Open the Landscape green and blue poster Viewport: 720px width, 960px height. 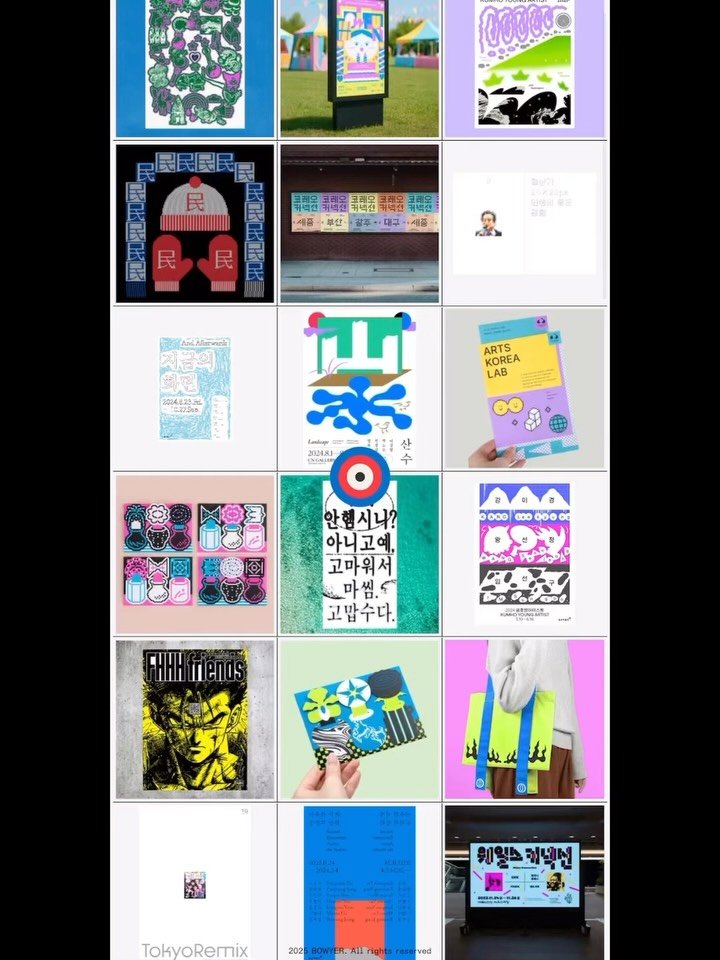click(359, 389)
